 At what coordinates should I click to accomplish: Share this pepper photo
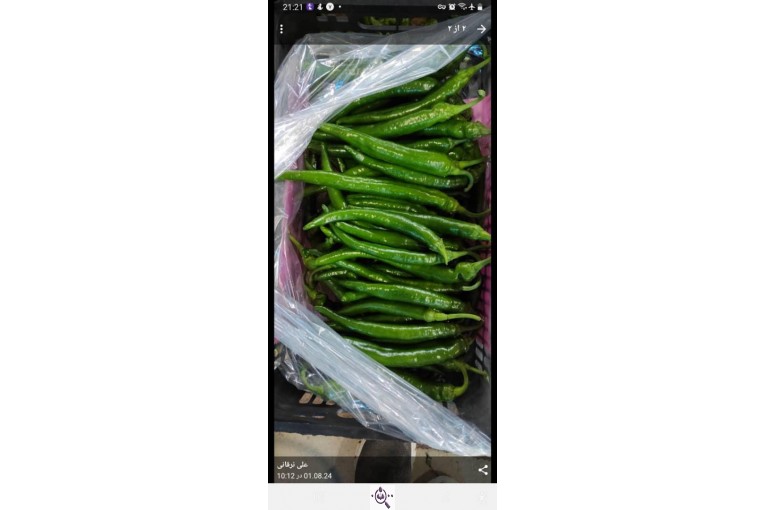coord(483,470)
